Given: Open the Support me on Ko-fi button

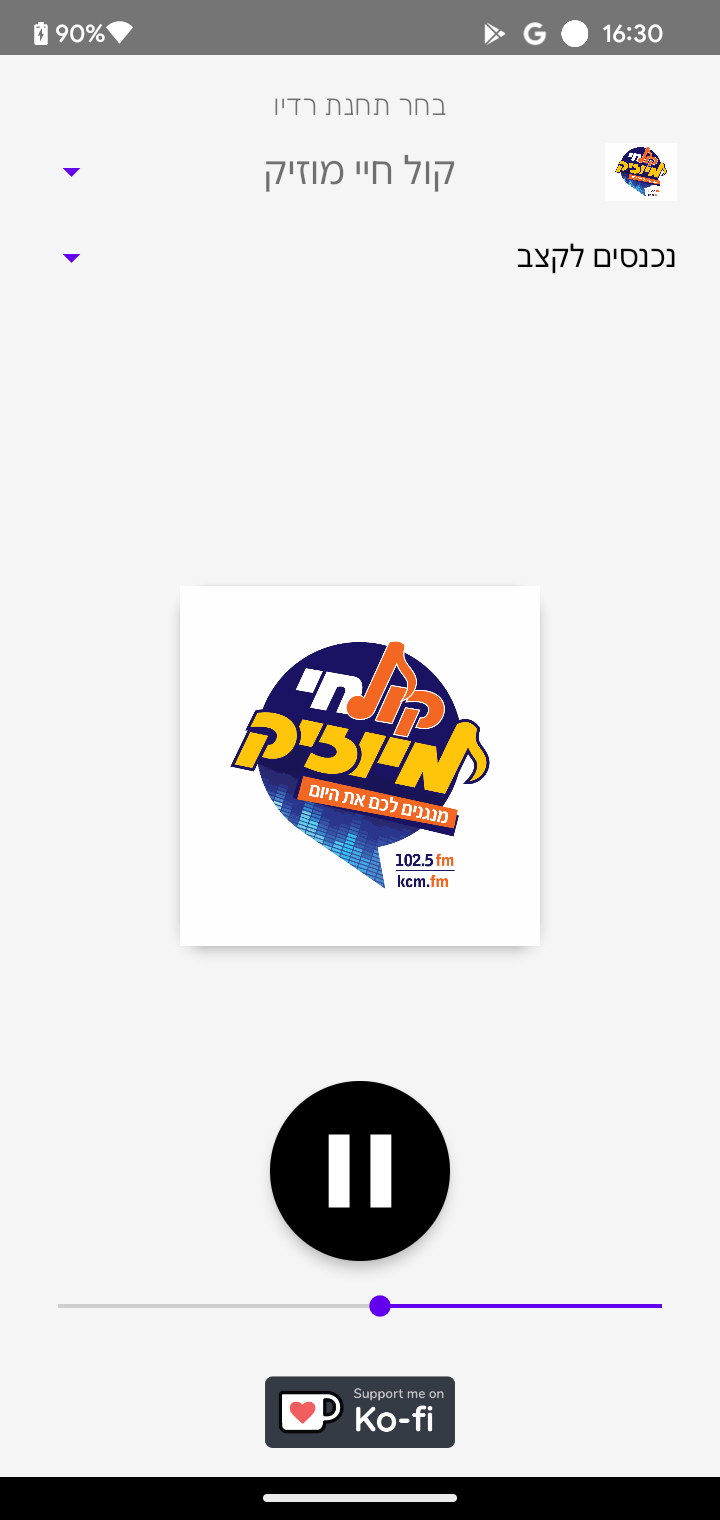Looking at the screenshot, I should coord(360,1412).
